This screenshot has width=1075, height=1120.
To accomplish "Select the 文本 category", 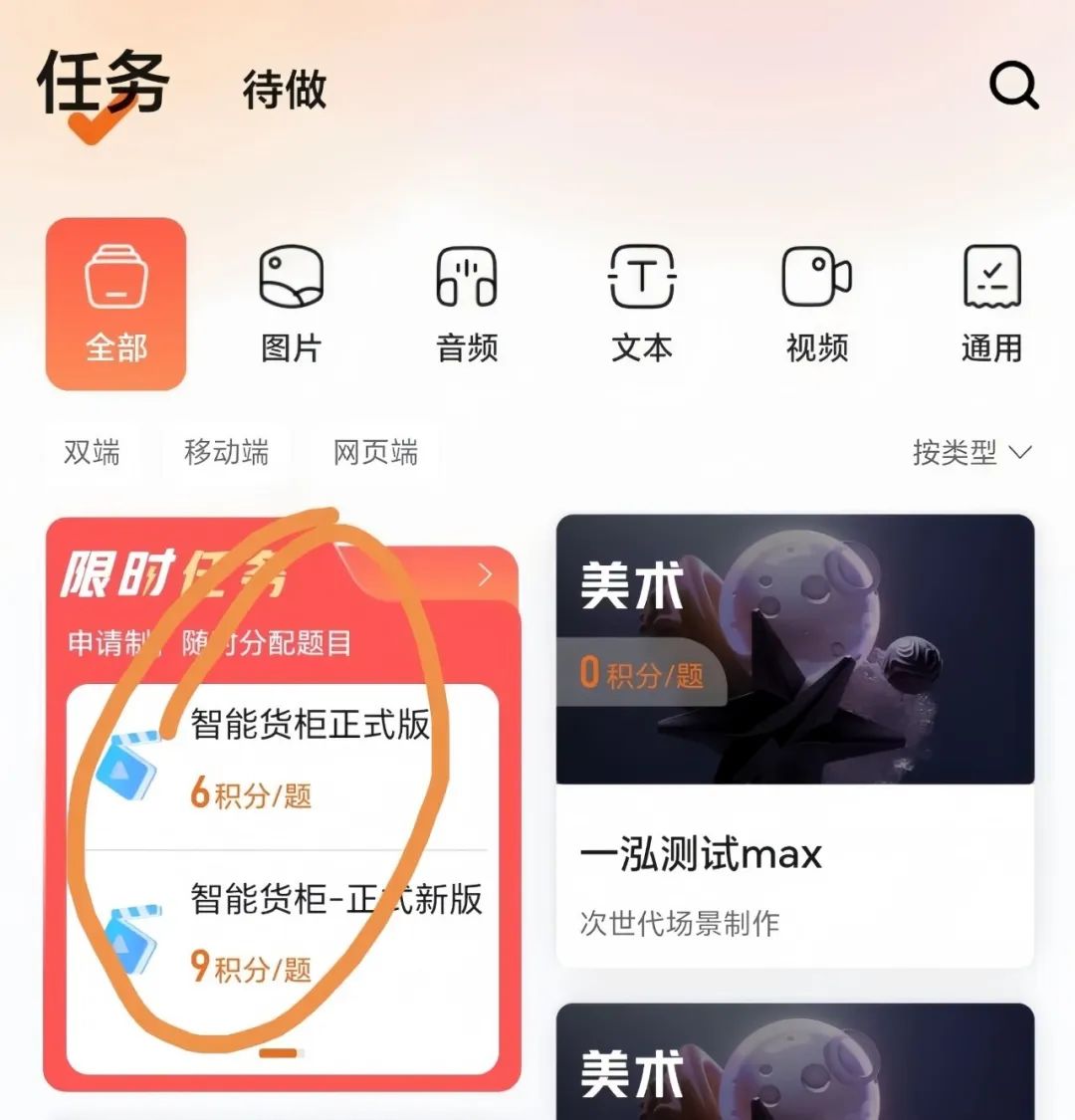I will point(642,304).
